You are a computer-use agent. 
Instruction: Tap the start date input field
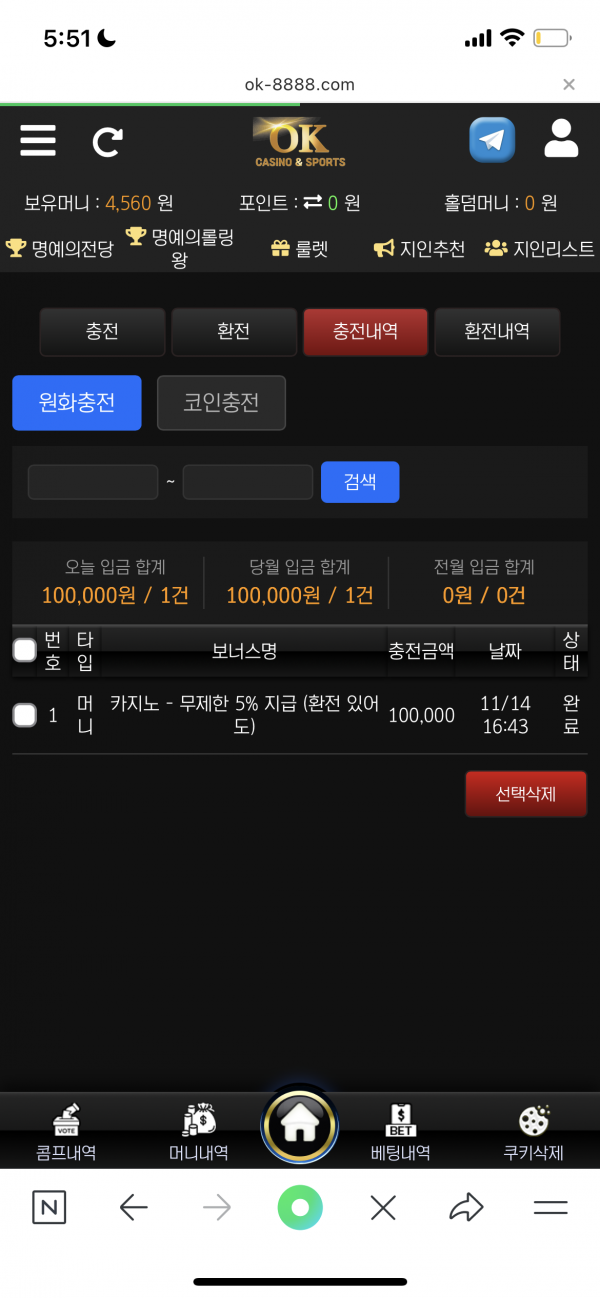(x=93, y=482)
